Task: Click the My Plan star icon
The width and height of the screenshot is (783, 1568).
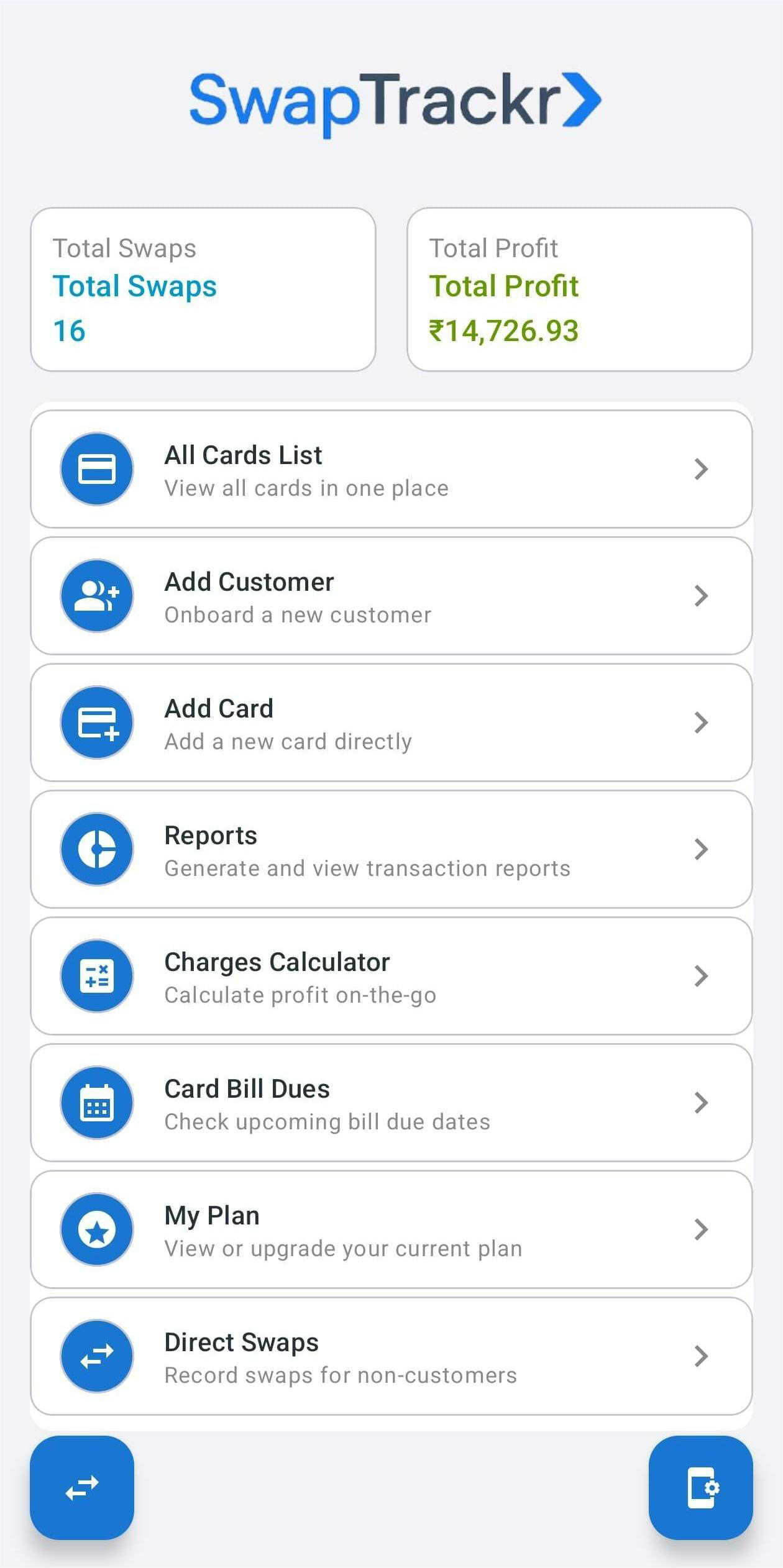Action: point(96,1229)
